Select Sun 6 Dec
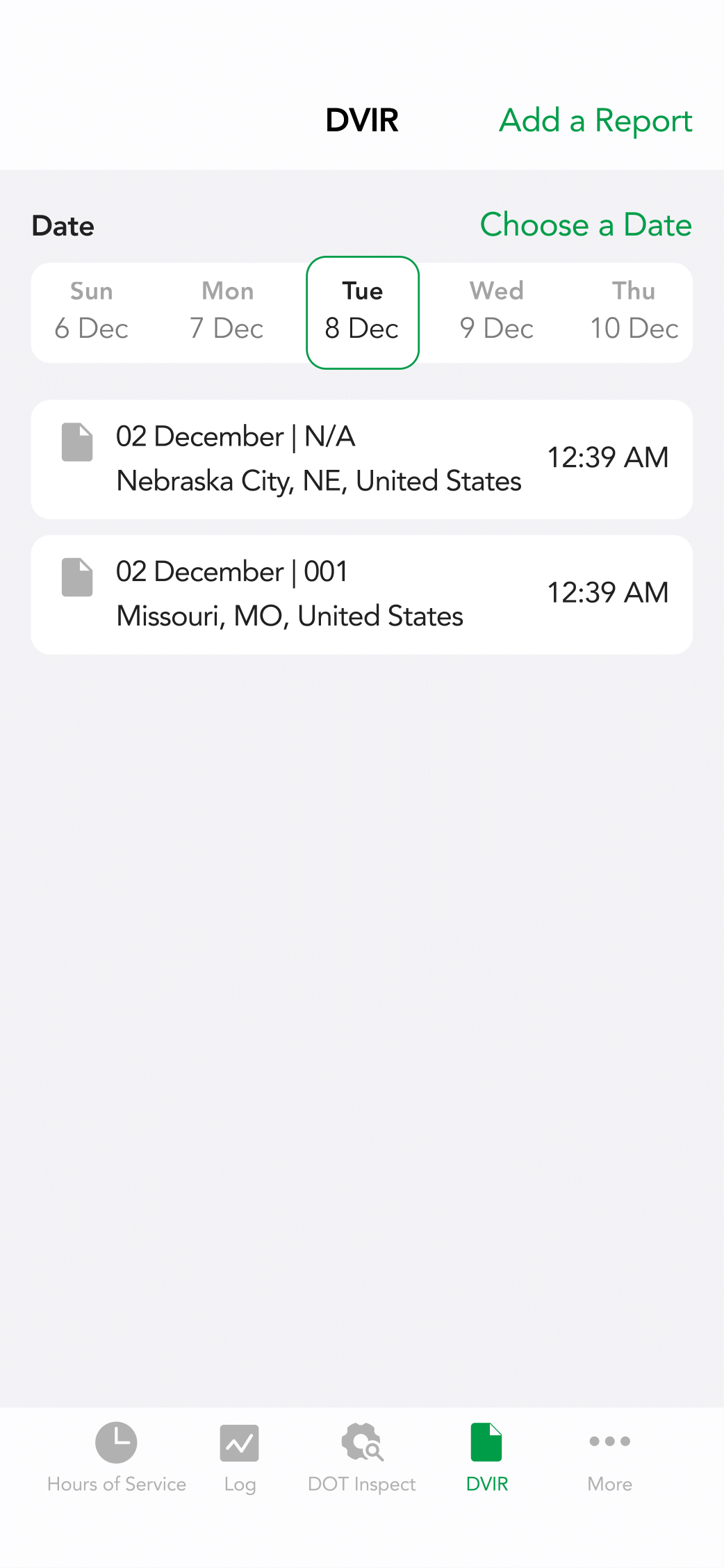The image size is (724, 1568). click(92, 311)
